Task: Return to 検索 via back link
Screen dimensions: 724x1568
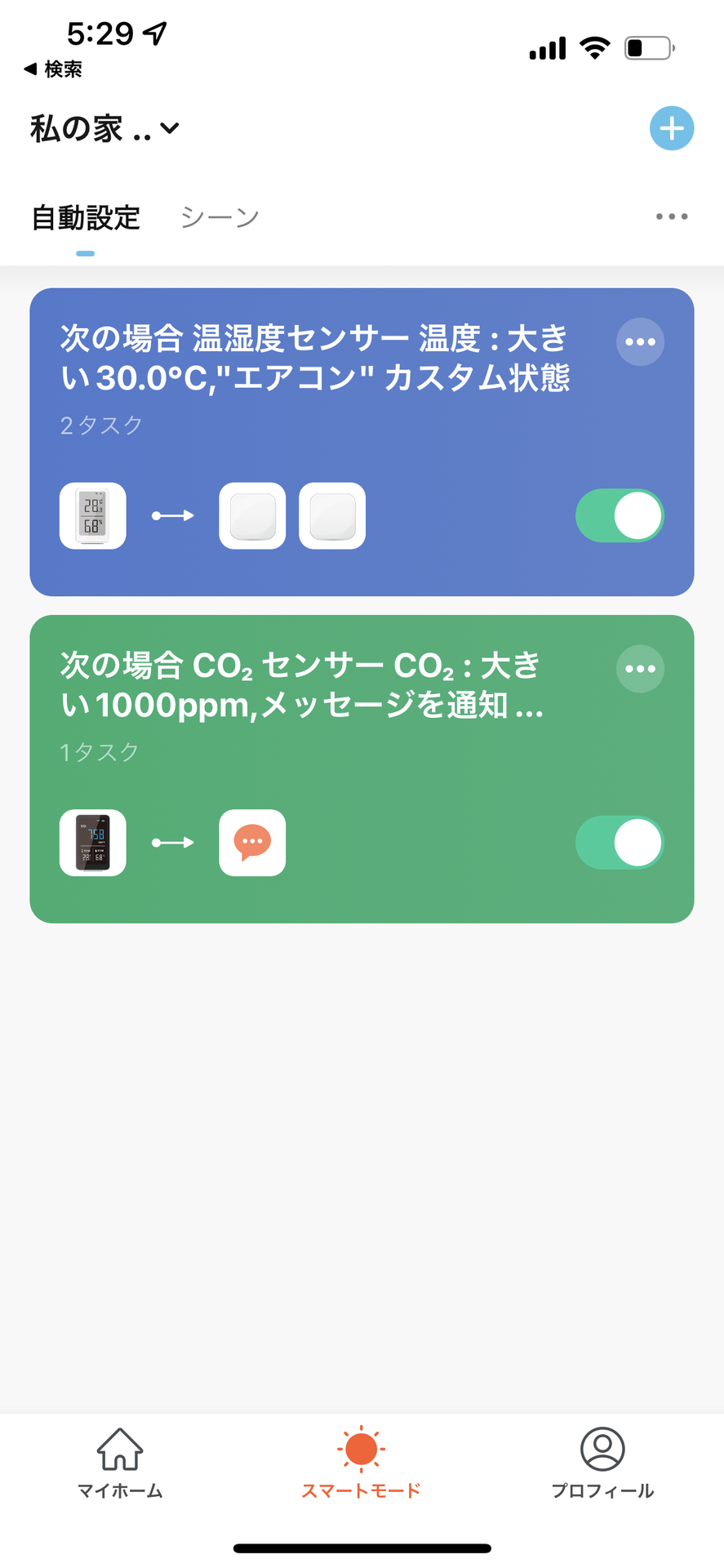Action: click(x=54, y=69)
